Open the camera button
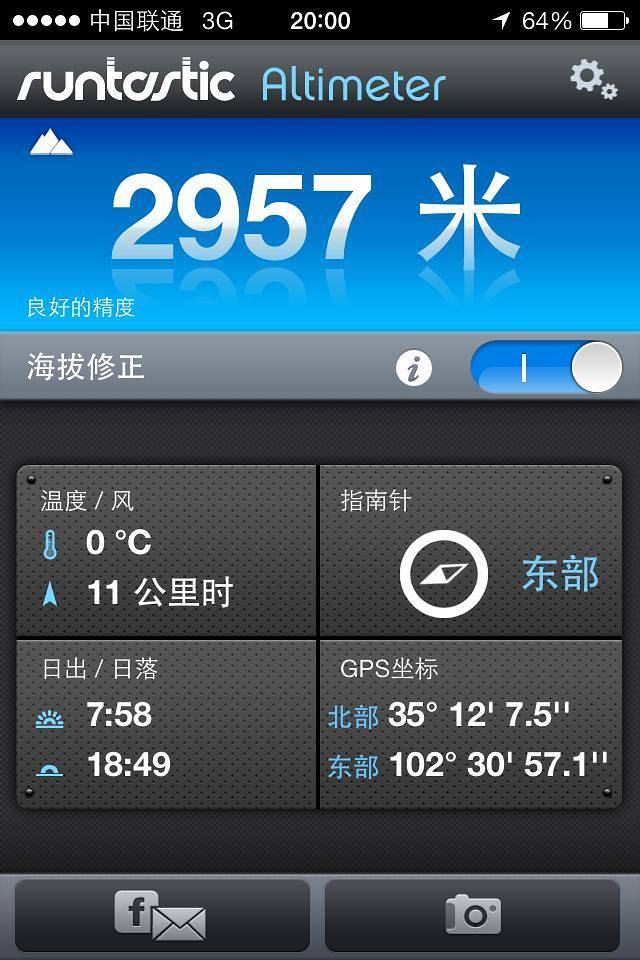640x960 pixels. click(x=472, y=915)
